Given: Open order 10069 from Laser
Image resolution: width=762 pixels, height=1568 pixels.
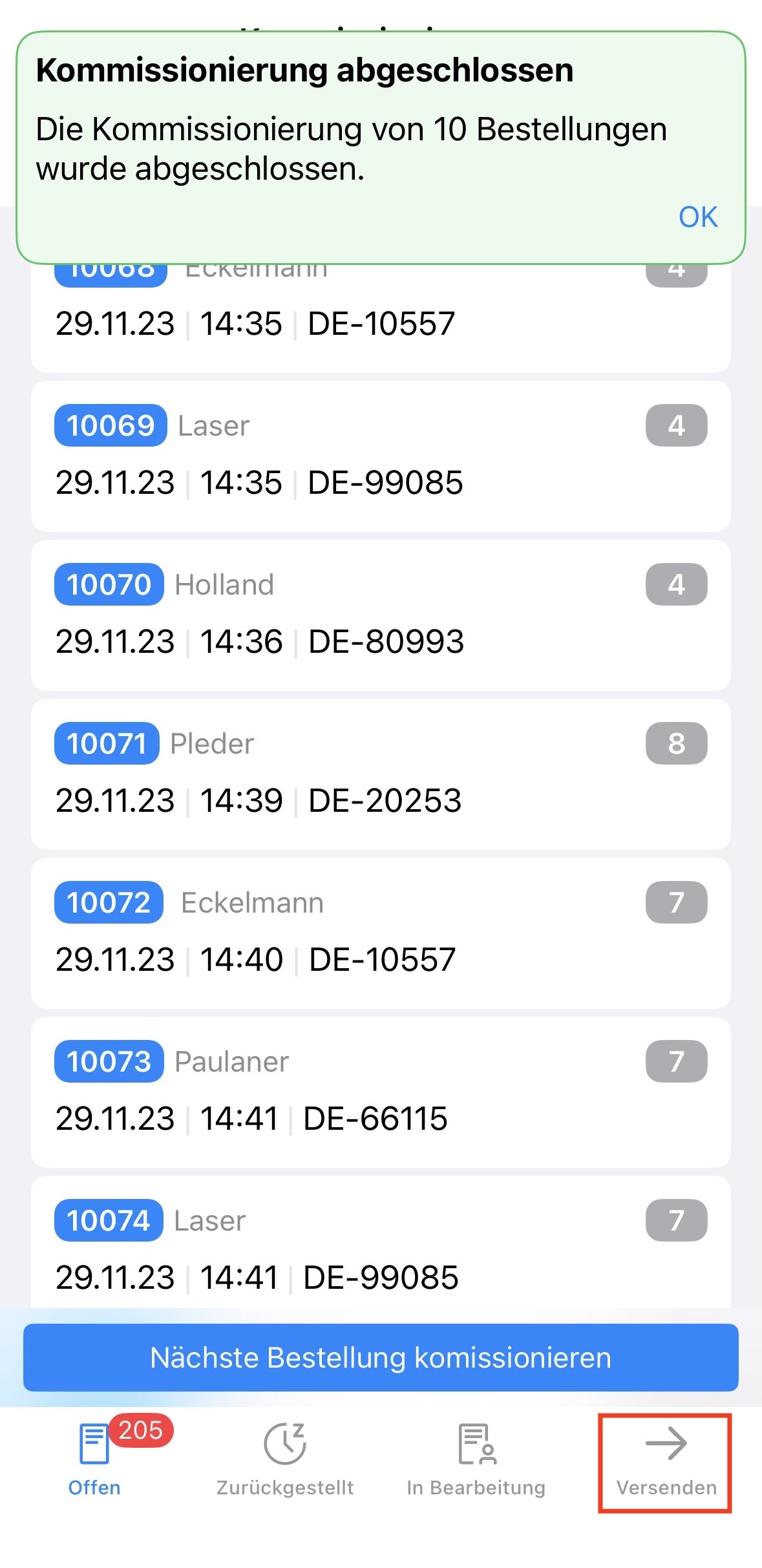Looking at the screenshot, I should click(380, 456).
